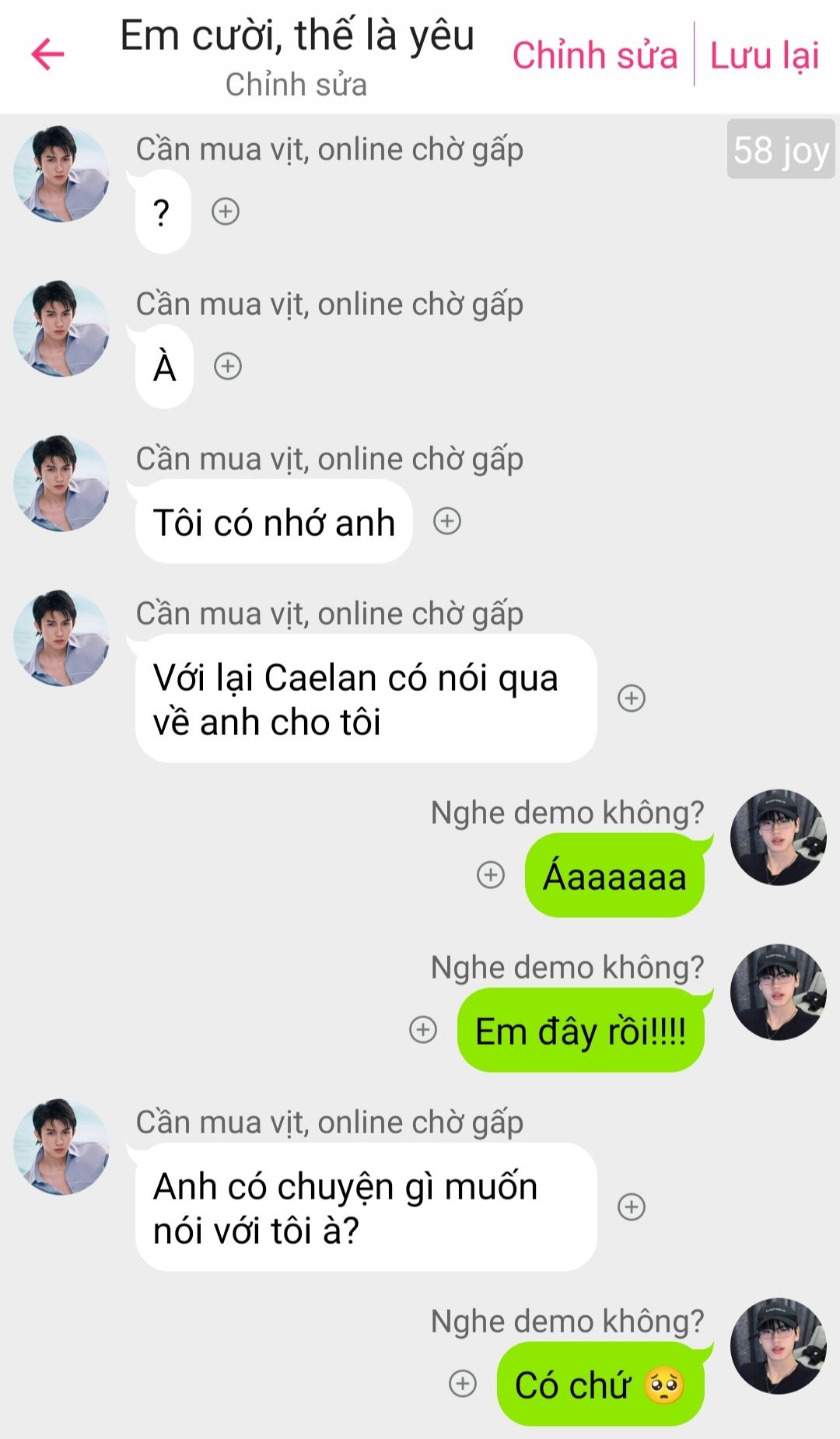Select the "Anh có chuyện gì muốn nói" bubble
Image resolution: width=840 pixels, height=1439 pixels.
366,1207
